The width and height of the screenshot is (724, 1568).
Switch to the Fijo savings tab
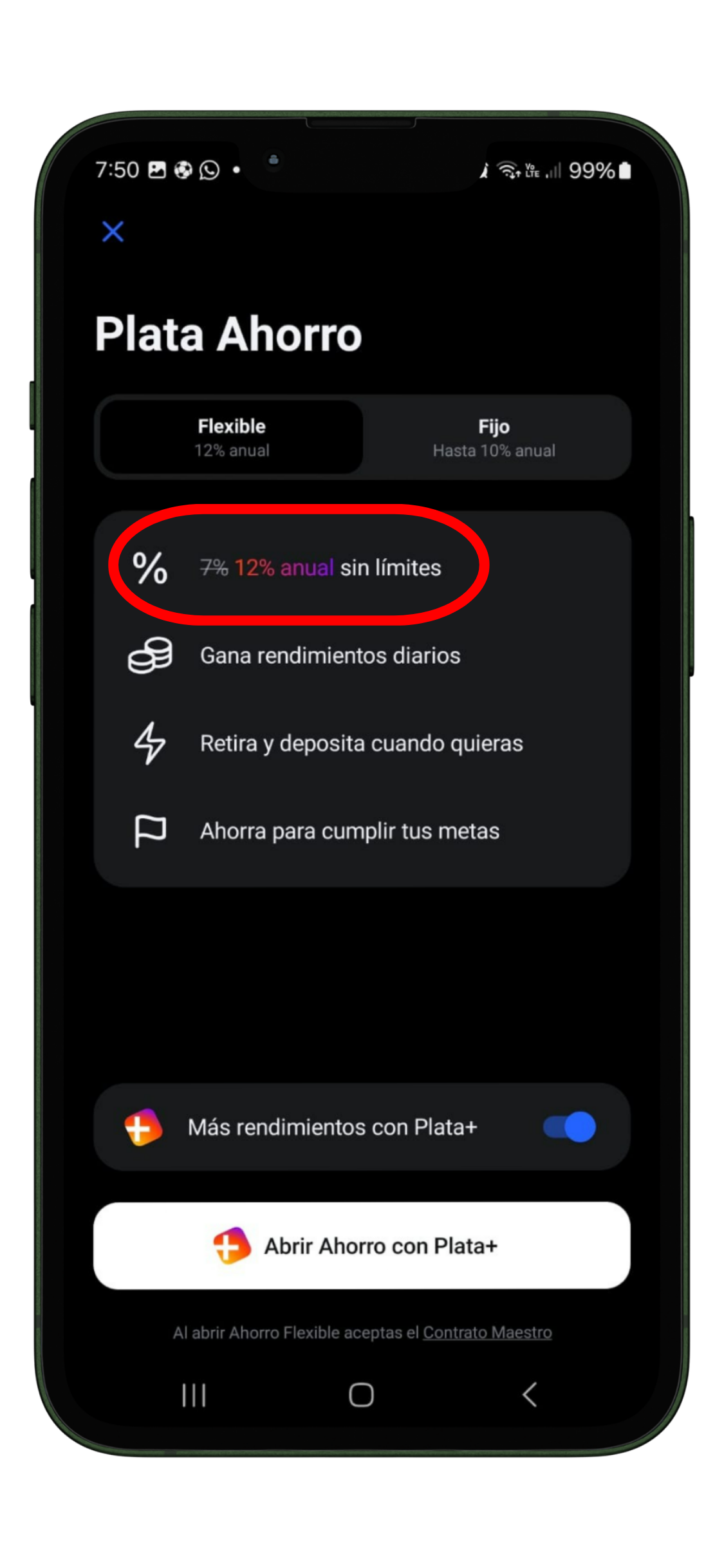[x=494, y=436]
